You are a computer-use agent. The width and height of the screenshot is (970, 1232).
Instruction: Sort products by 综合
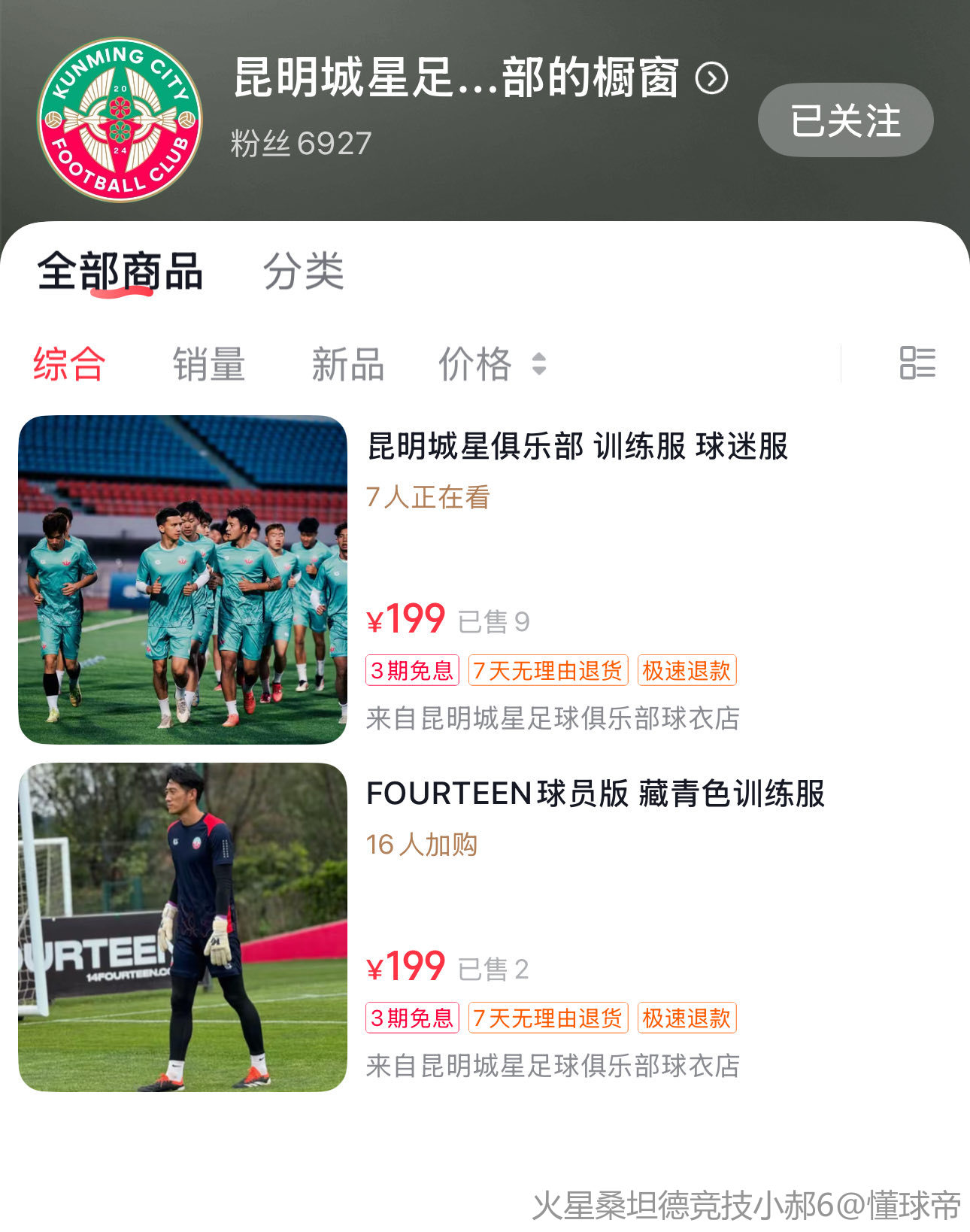coord(69,365)
